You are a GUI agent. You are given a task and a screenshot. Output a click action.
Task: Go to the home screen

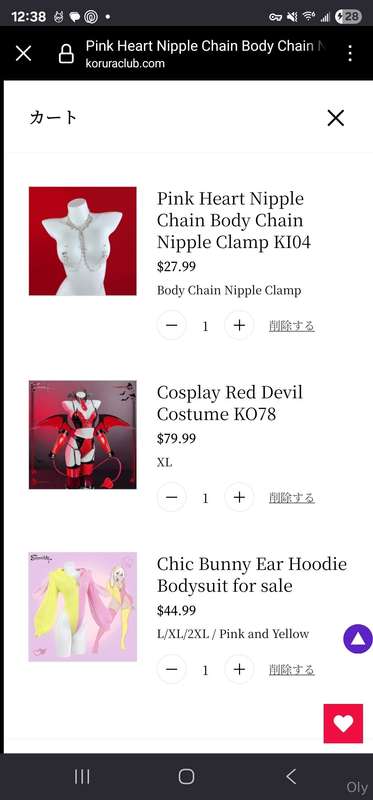(186, 777)
